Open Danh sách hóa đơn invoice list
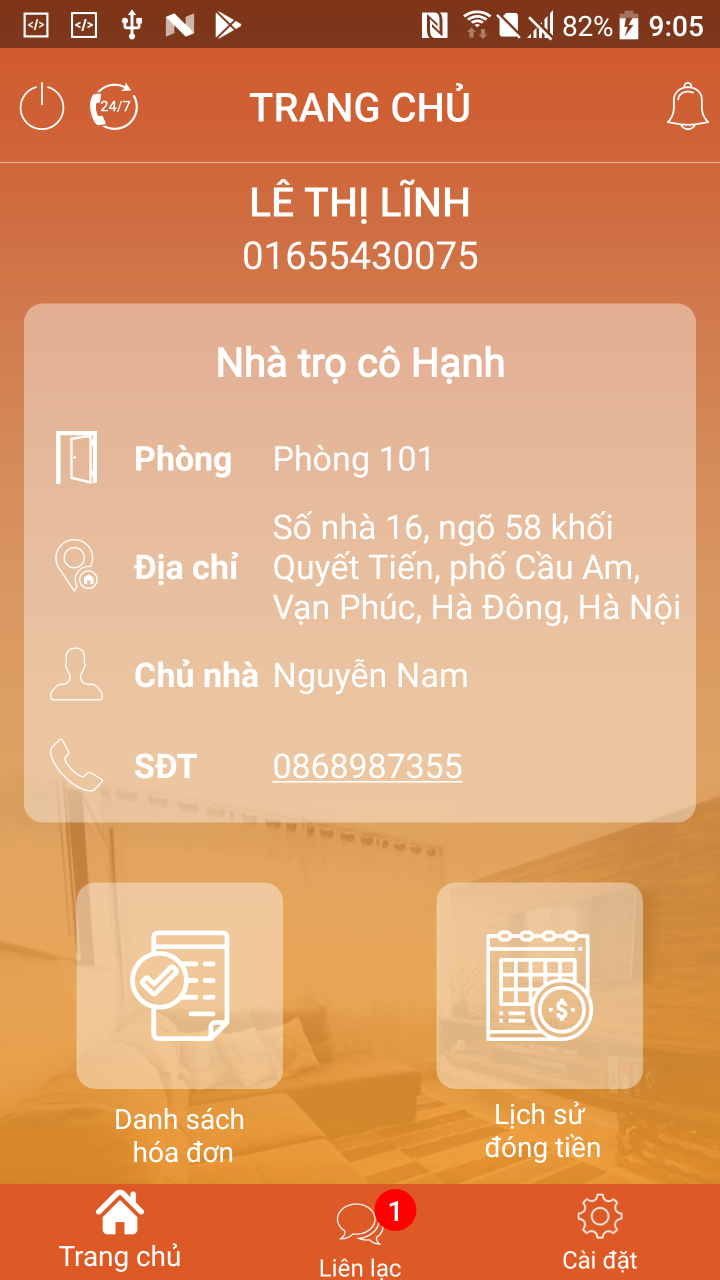This screenshot has width=720, height=1280. (180, 986)
